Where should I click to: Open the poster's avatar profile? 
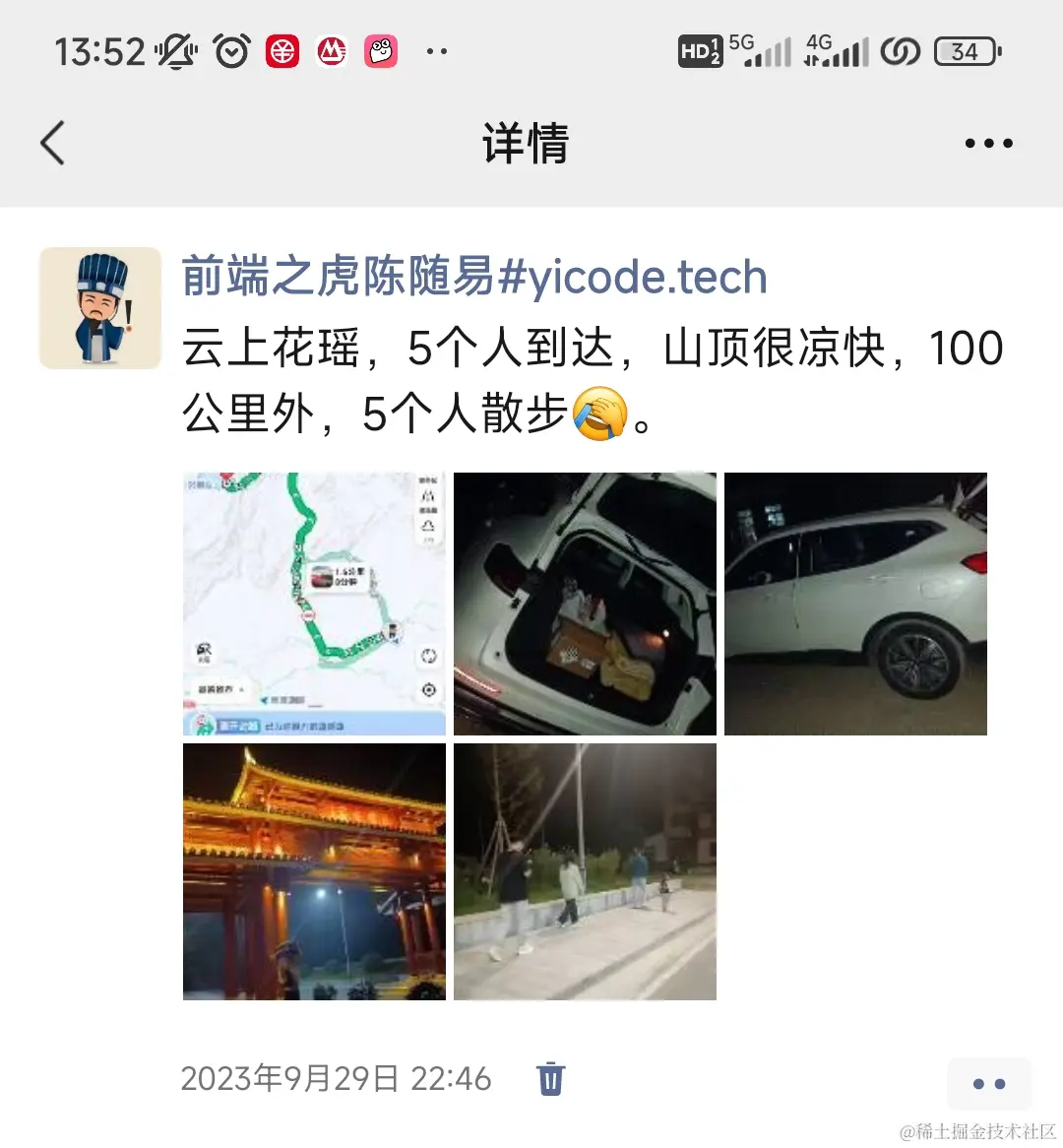coord(100,308)
